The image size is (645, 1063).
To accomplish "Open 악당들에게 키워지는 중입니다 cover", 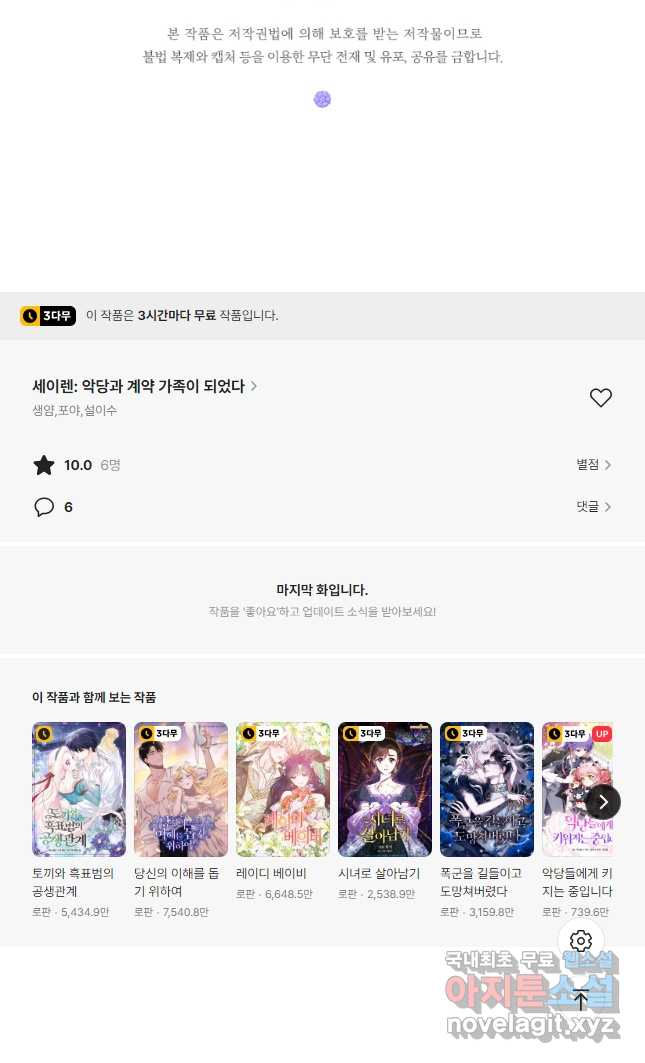I will 578,789.
